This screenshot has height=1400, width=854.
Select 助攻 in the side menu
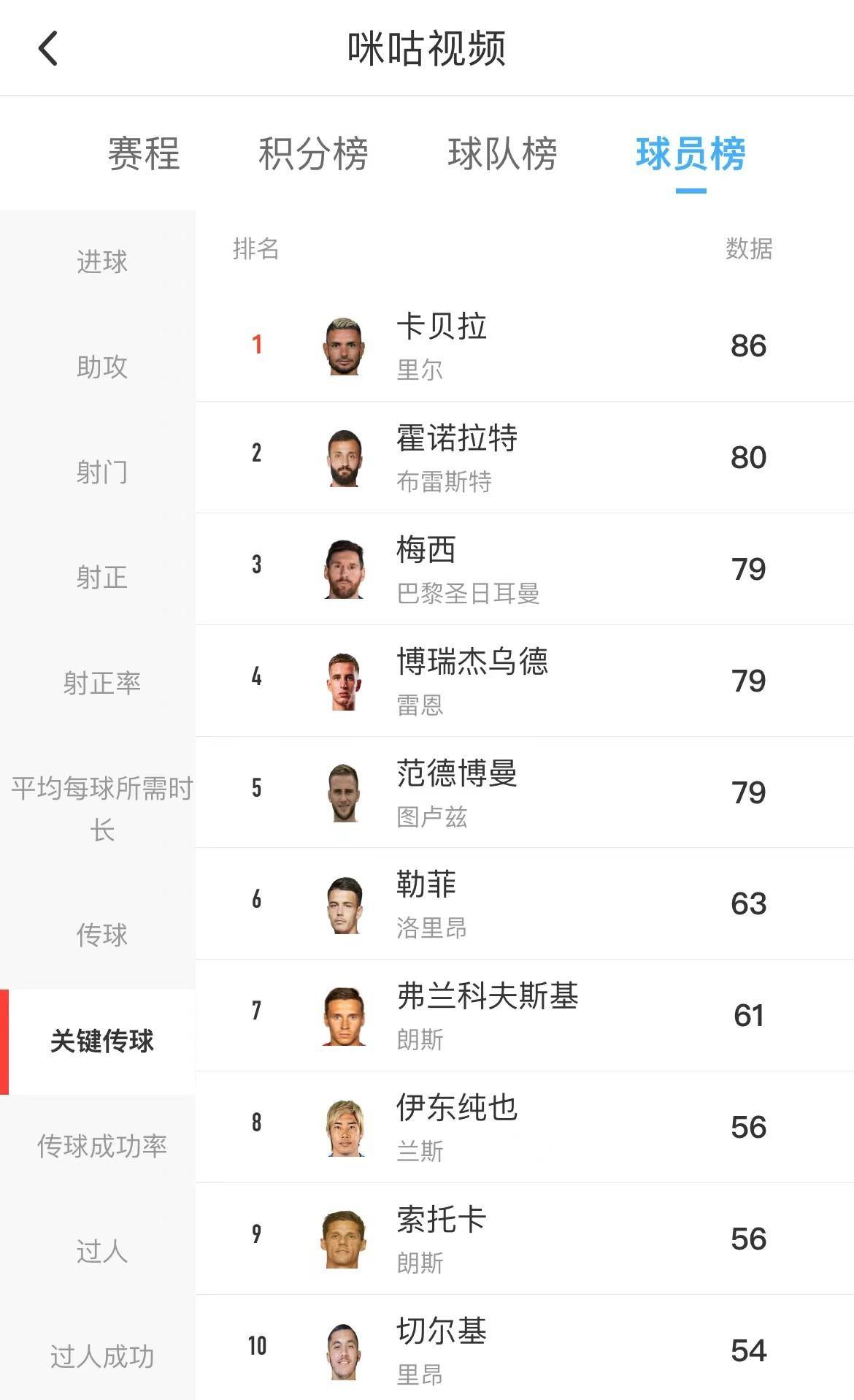pos(101,367)
